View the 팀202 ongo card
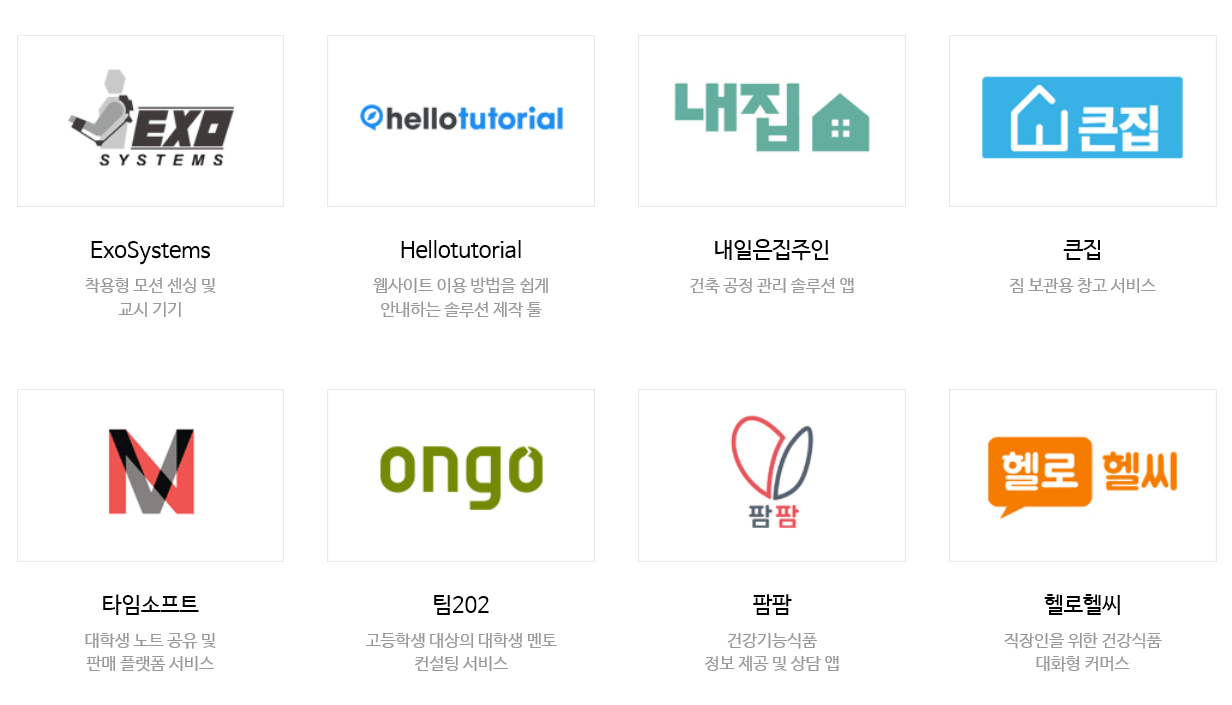Screen dimensions: 1232x705 (x=461, y=475)
